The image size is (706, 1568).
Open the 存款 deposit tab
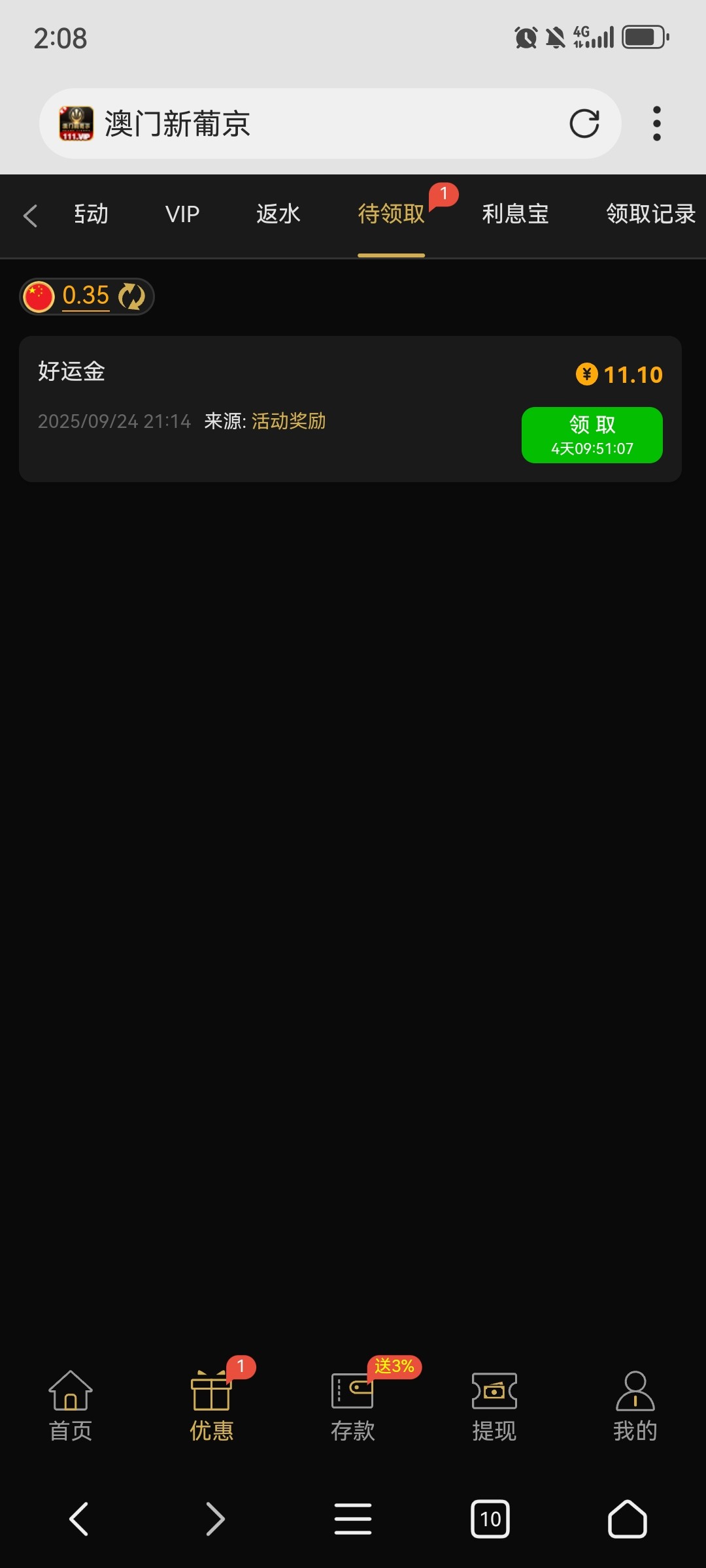(352, 1405)
